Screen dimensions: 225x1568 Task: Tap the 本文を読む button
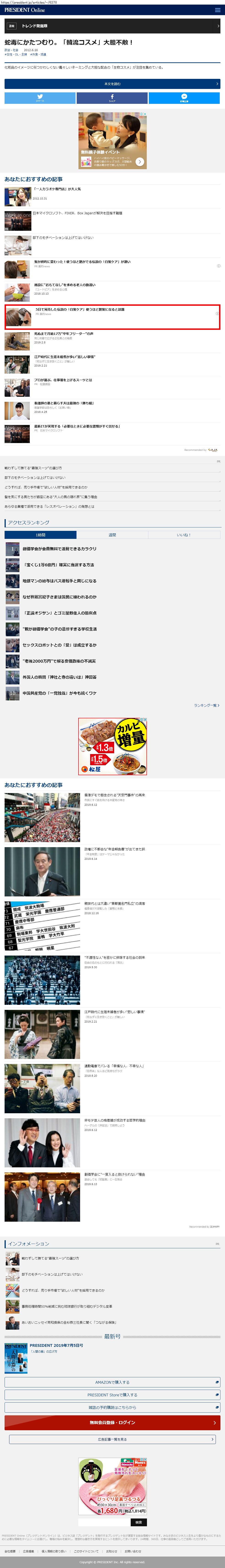click(x=113, y=84)
